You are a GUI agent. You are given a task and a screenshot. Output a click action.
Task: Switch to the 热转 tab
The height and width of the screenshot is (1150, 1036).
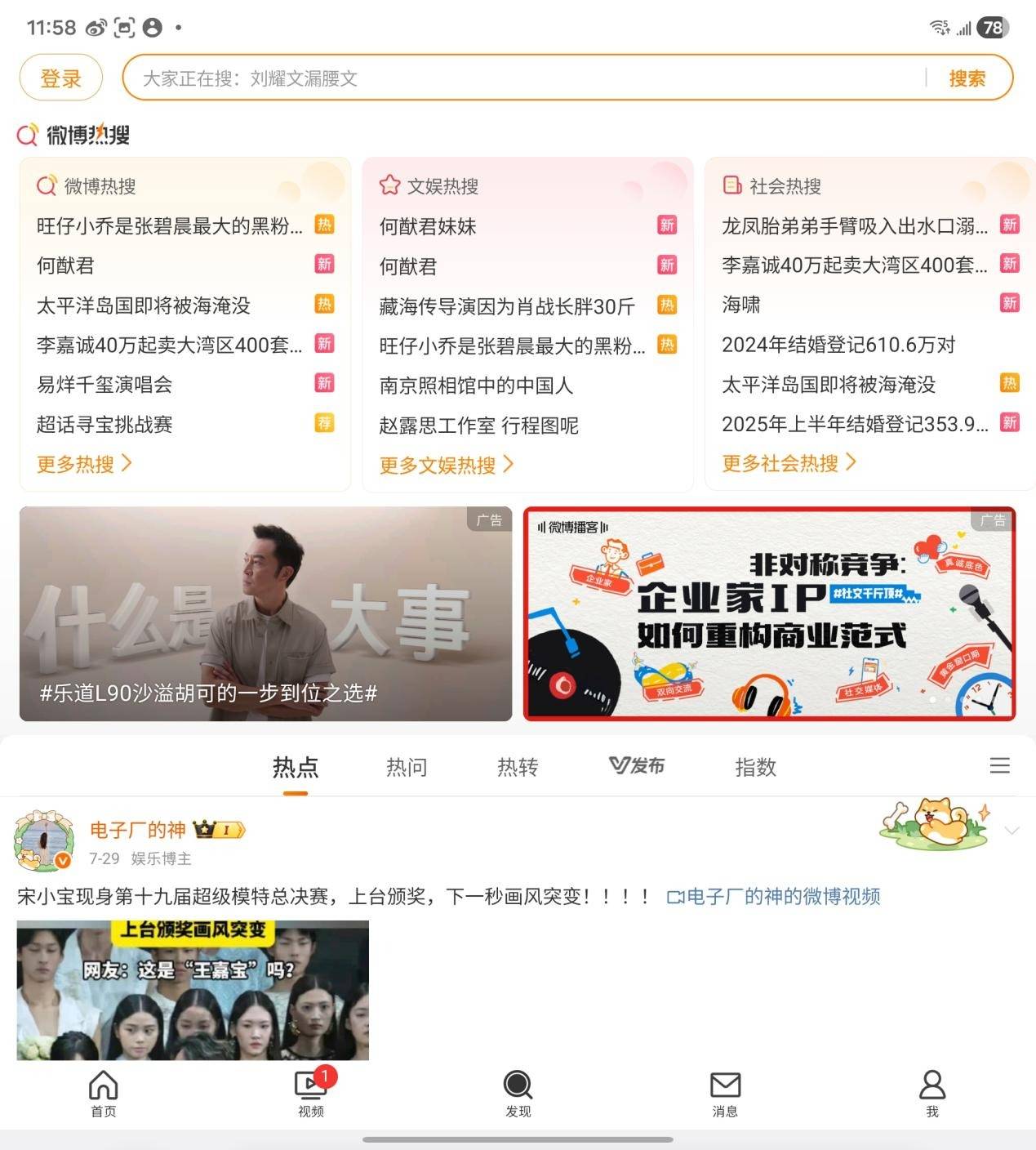(518, 767)
